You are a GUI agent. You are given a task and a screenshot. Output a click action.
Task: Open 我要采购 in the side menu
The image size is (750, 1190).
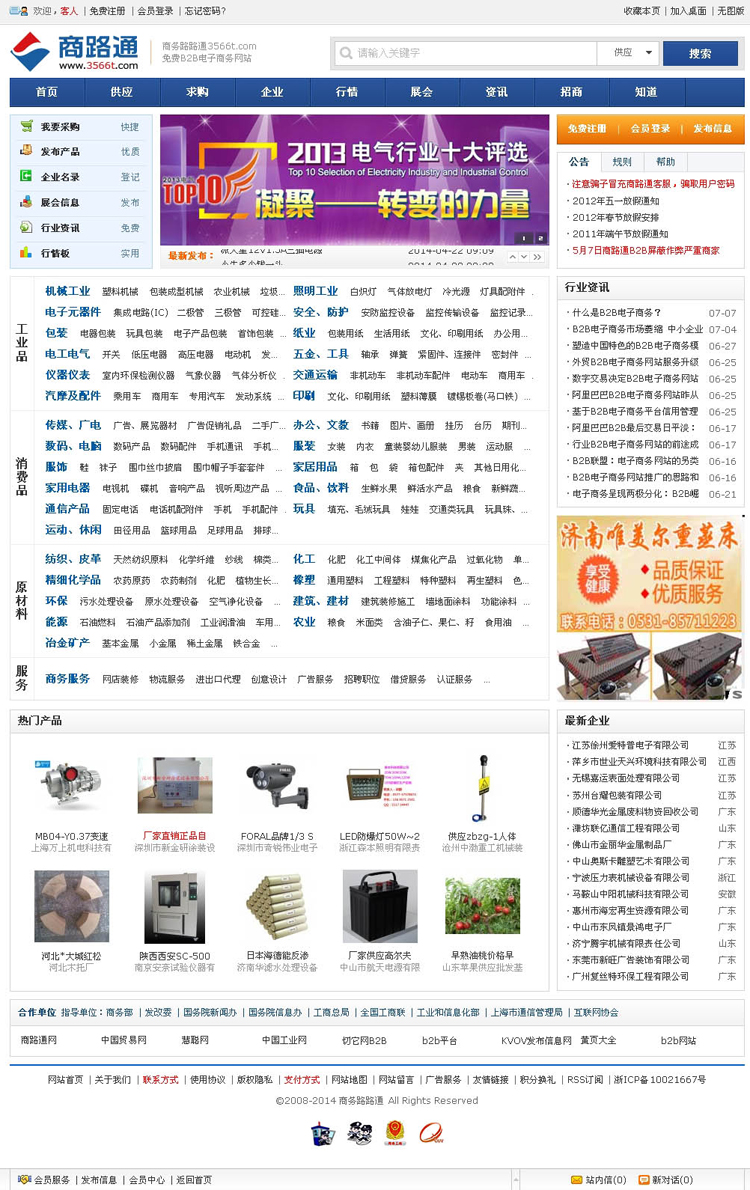coord(60,127)
